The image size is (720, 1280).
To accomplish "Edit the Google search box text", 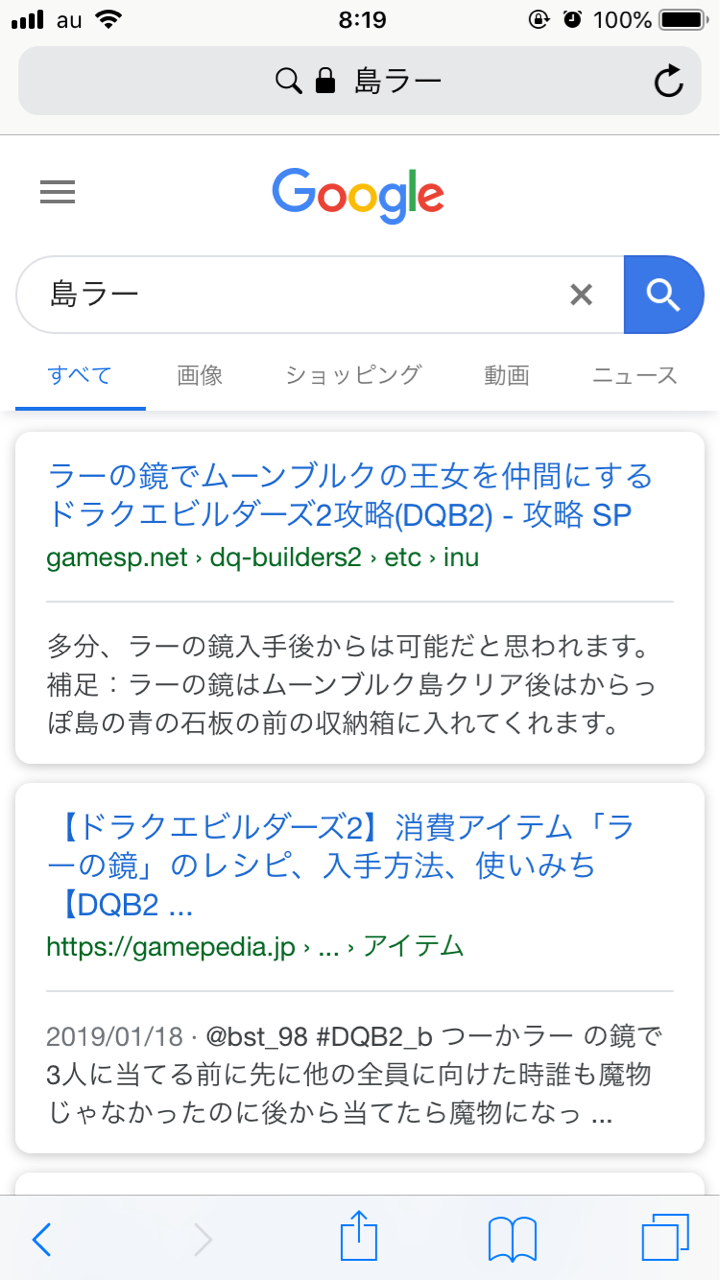I will [x=300, y=294].
